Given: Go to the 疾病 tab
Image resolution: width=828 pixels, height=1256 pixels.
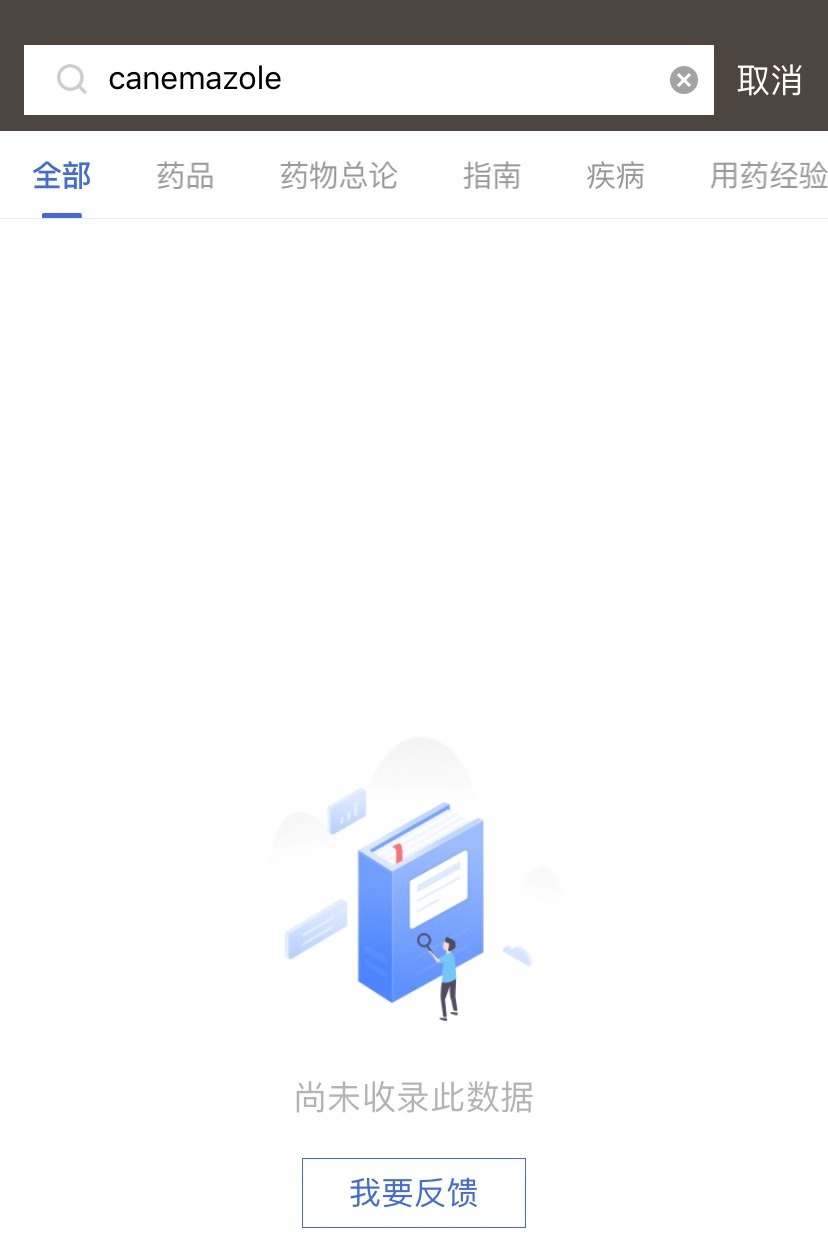Looking at the screenshot, I should pyautogui.click(x=615, y=177).
